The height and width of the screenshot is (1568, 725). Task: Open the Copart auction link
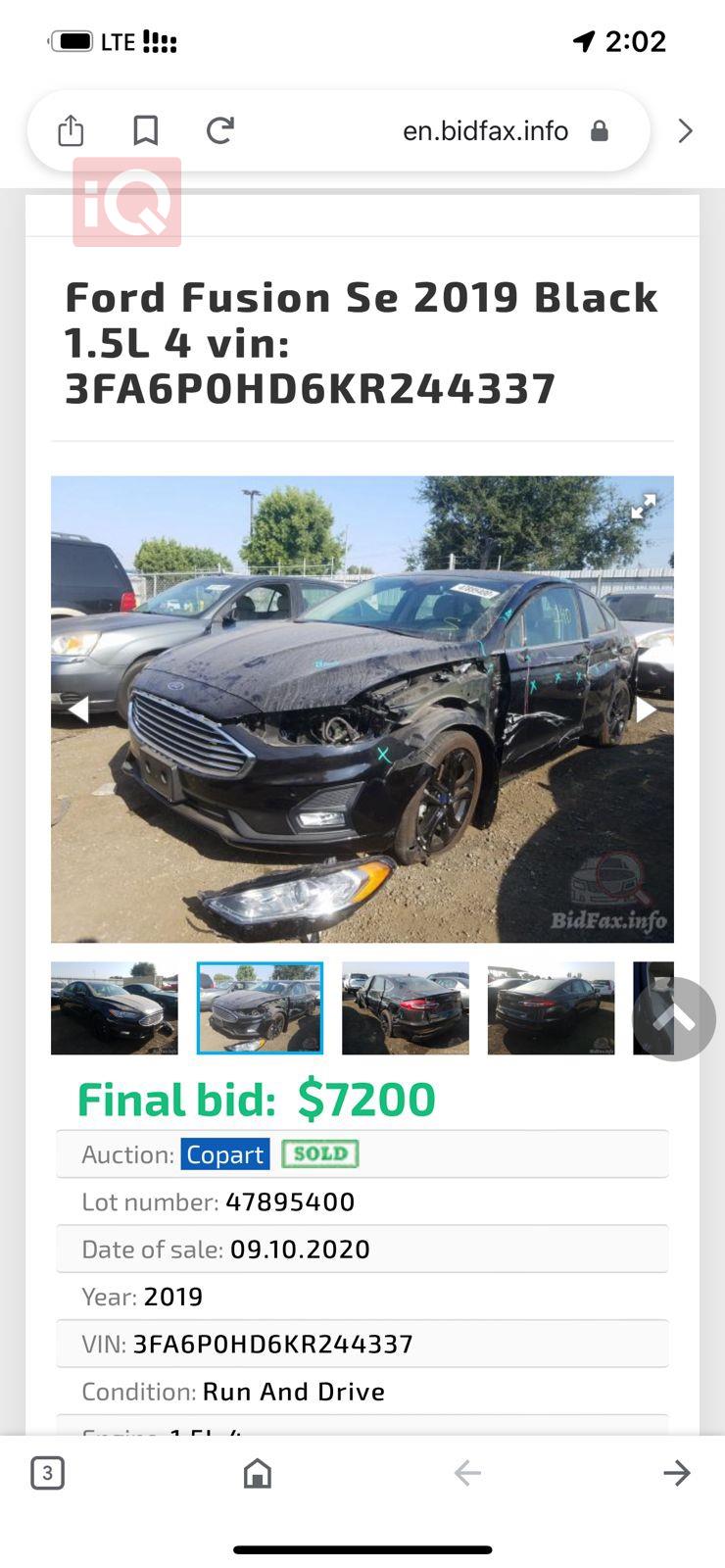click(224, 1154)
